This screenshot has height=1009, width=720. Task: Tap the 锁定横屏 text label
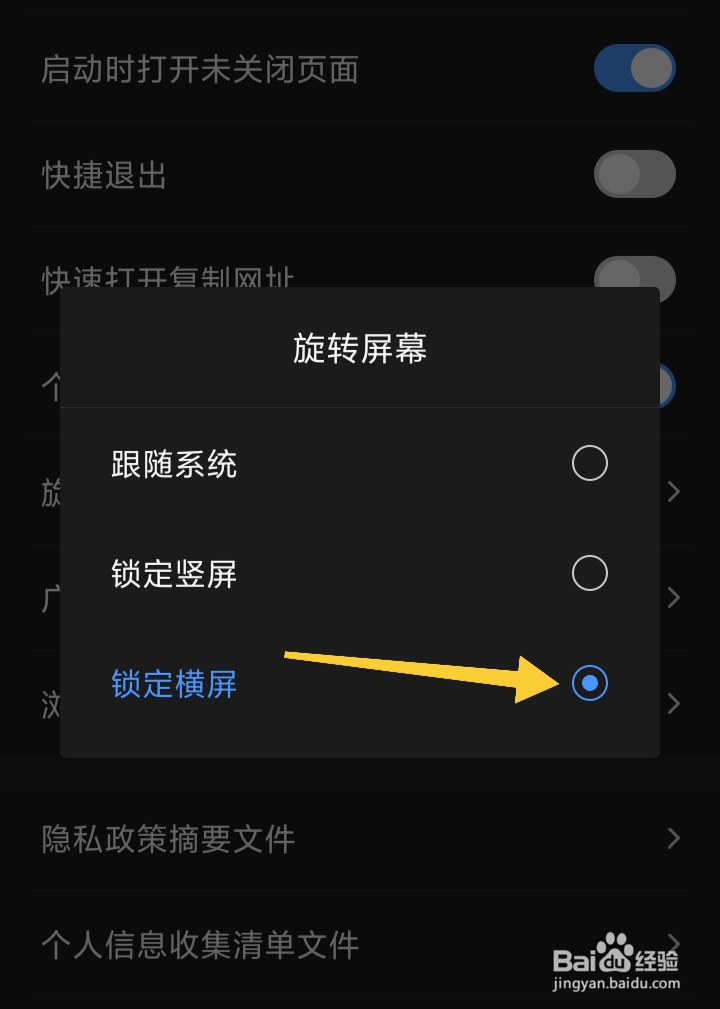173,684
